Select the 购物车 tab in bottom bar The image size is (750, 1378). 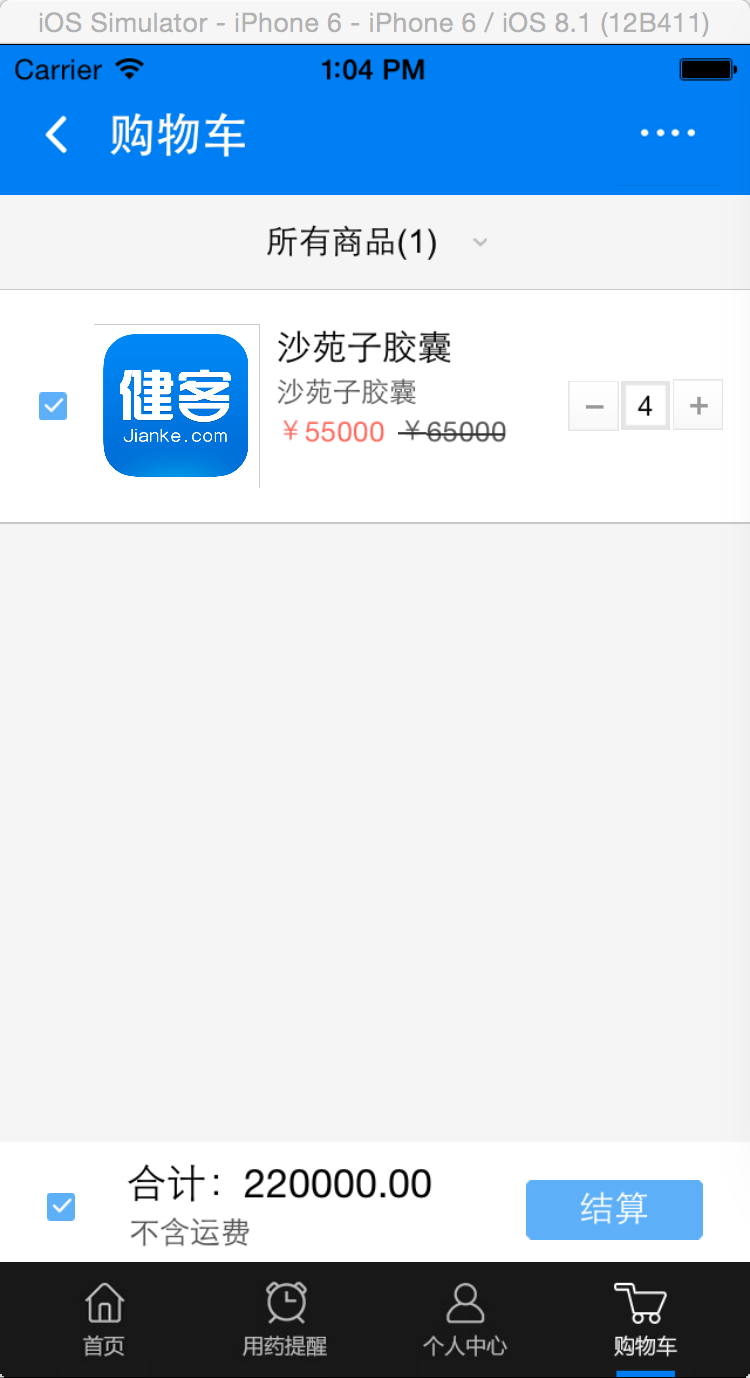644,1320
